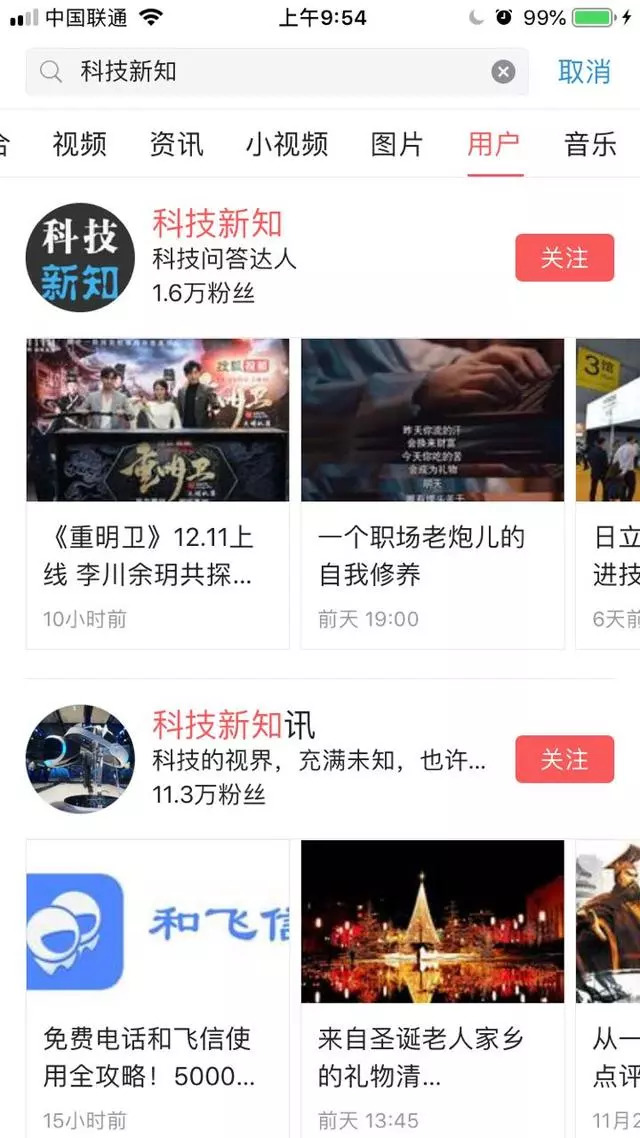Switch to the 视频 tab
This screenshot has width=640, height=1138.
tap(80, 144)
